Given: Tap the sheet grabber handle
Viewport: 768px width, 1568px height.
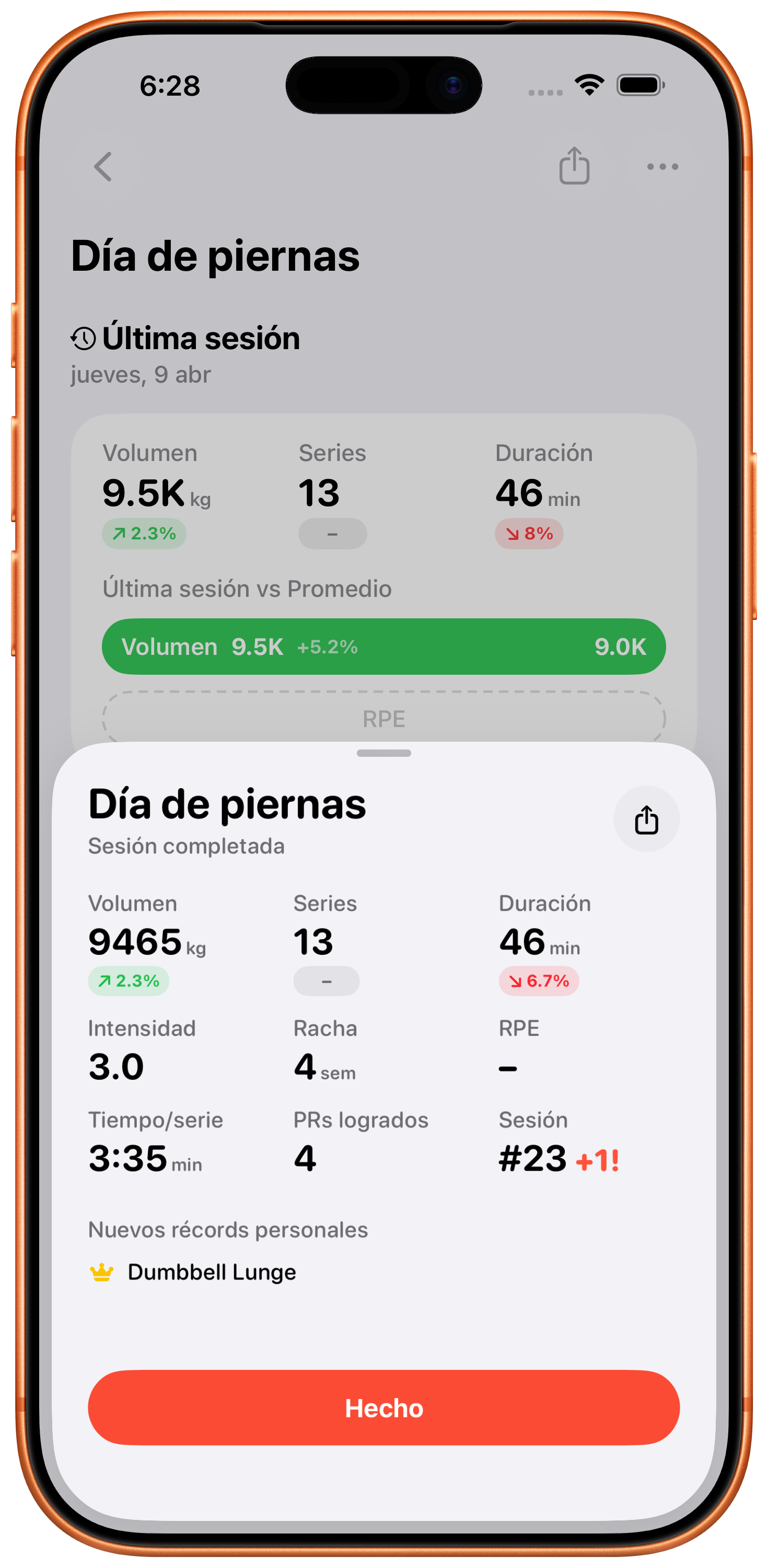Looking at the screenshot, I should (x=383, y=753).
